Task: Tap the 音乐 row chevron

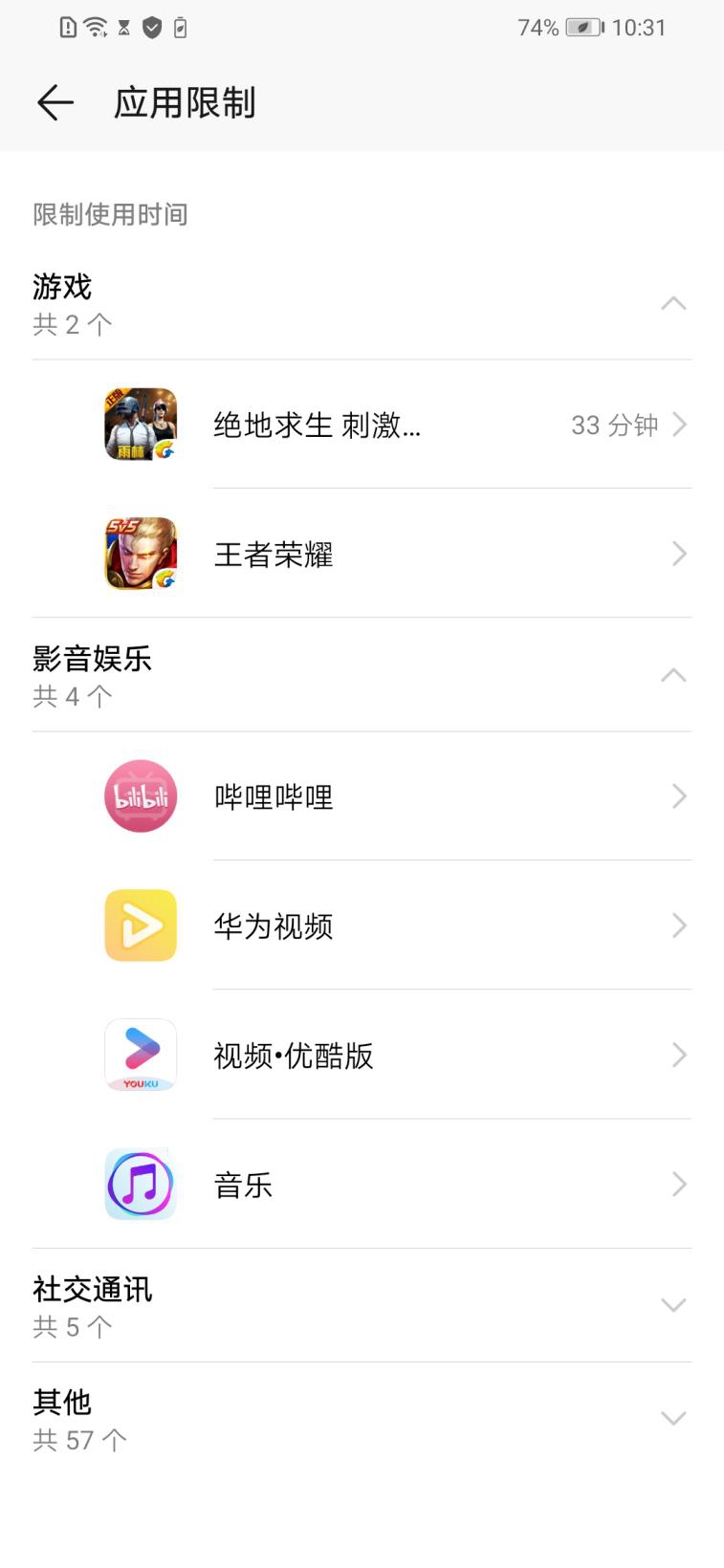Action: click(x=679, y=1184)
